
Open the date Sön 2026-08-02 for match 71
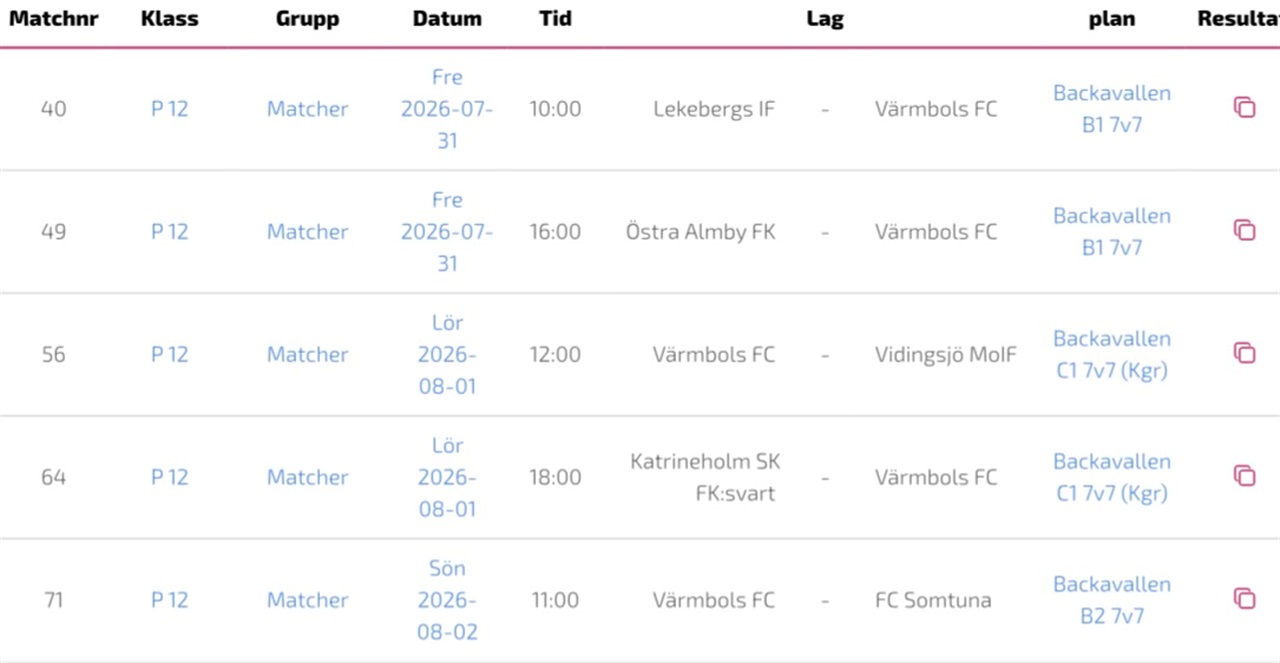(x=447, y=601)
